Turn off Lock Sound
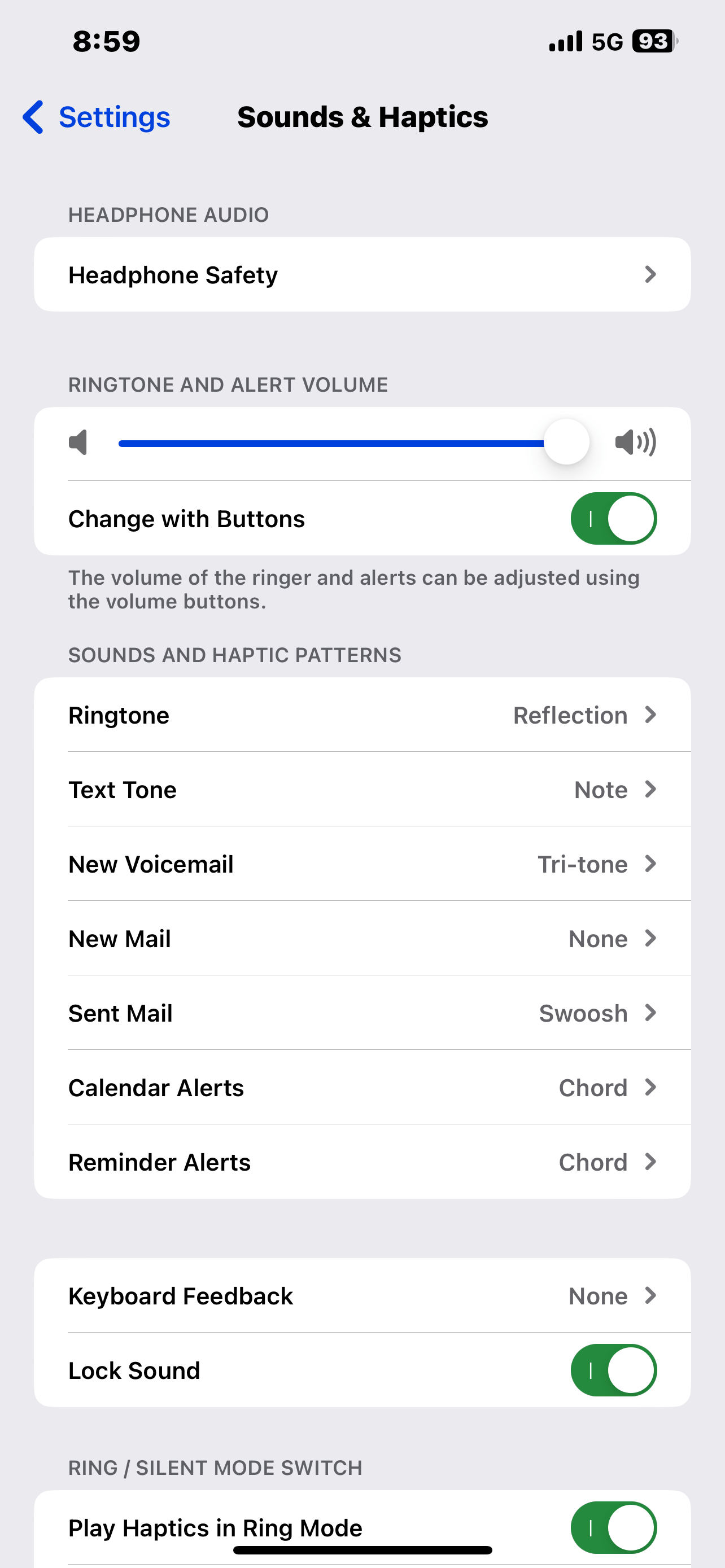 click(x=613, y=1370)
